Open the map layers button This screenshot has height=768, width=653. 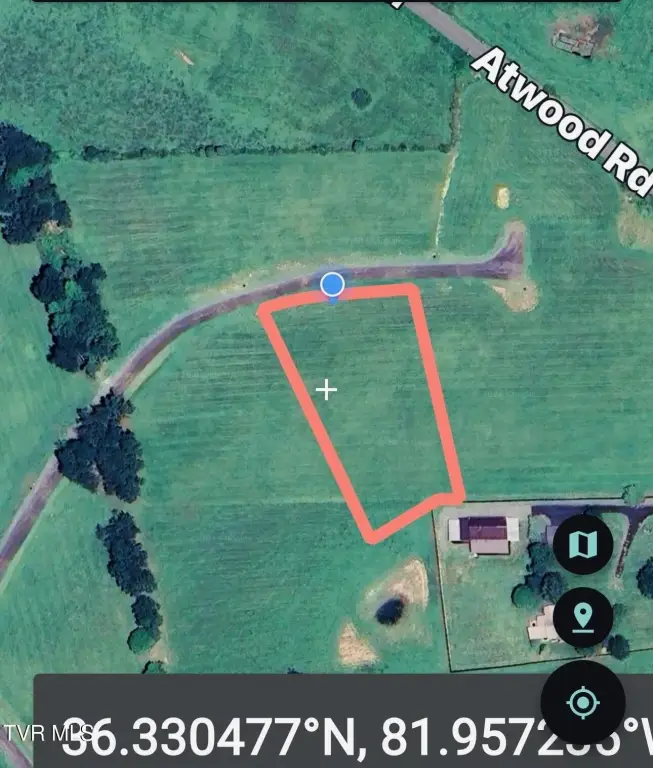coord(583,545)
